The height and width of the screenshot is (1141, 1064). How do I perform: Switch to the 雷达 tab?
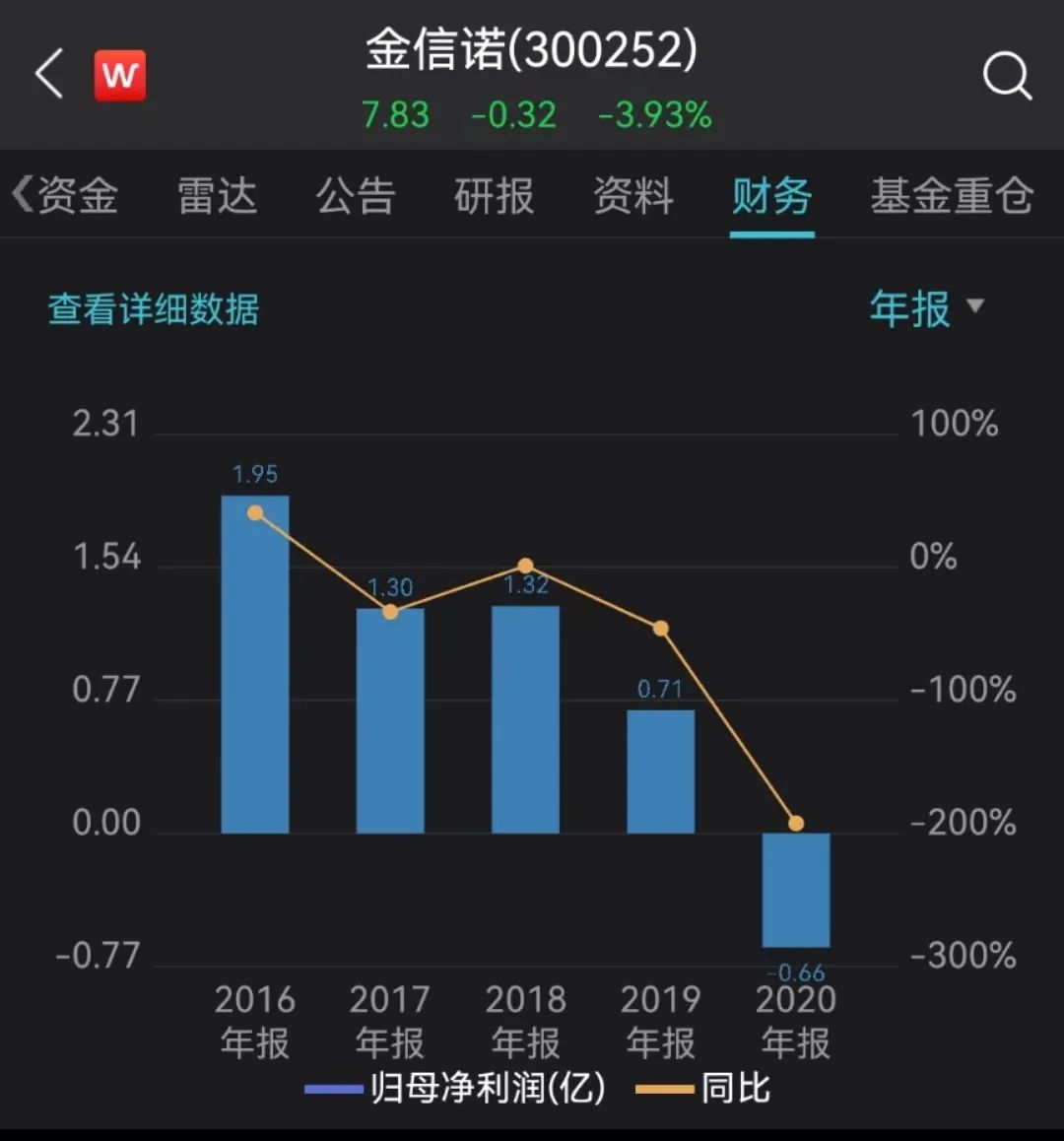point(217,196)
